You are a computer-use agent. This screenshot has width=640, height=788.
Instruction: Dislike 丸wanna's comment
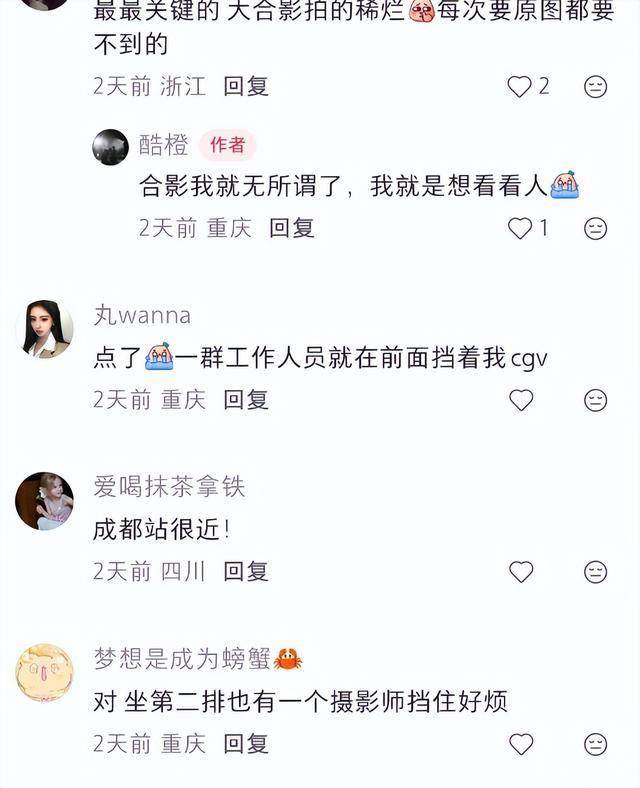click(x=595, y=400)
